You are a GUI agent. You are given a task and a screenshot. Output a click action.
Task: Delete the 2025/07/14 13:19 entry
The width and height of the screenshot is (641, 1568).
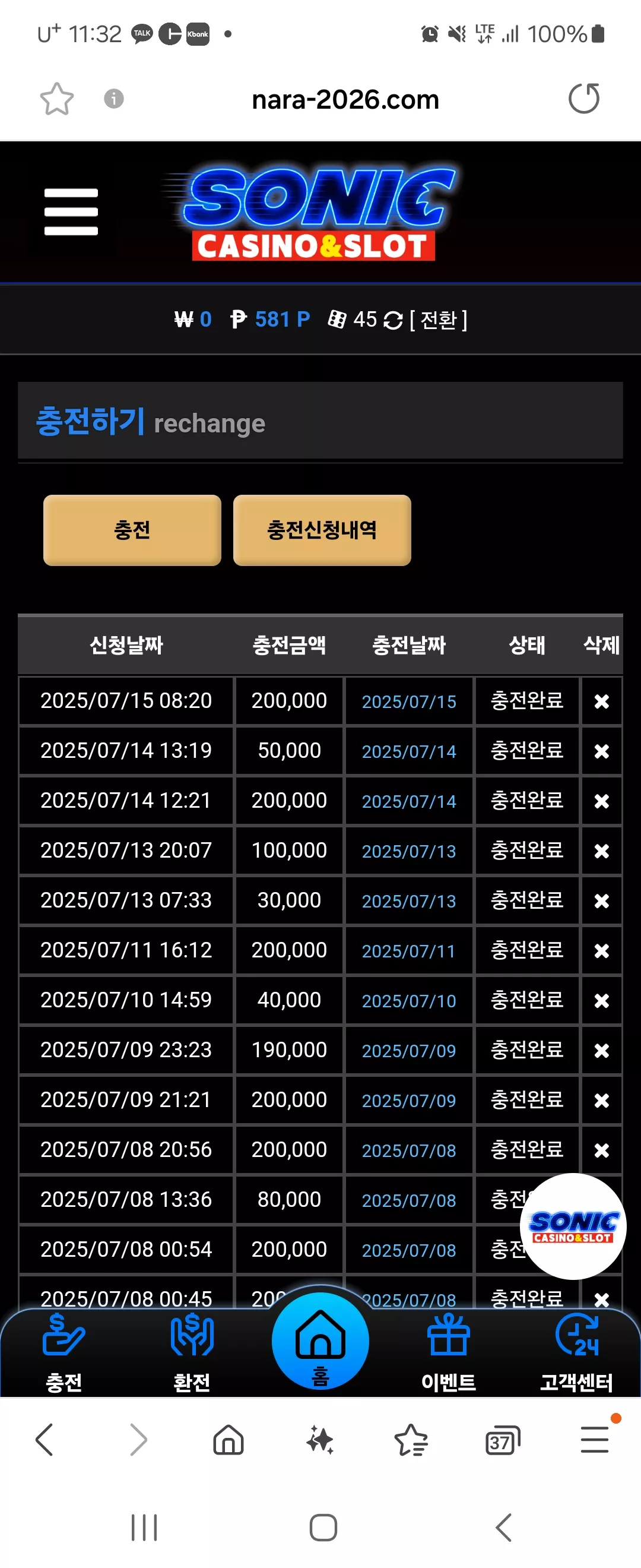click(x=601, y=751)
